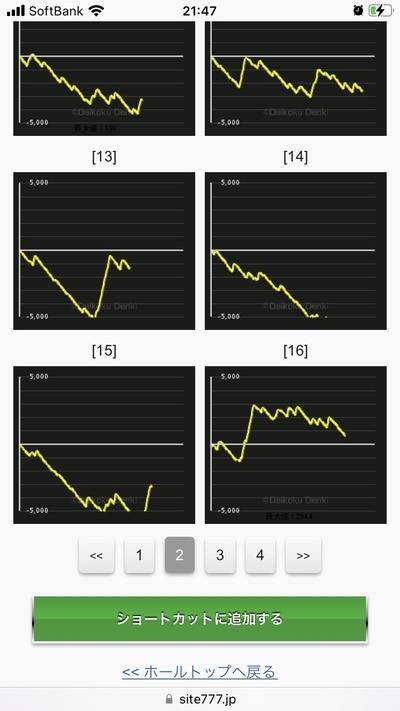Go to the last page with >>
The image size is (400, 711).
click(x=303, y=555)
